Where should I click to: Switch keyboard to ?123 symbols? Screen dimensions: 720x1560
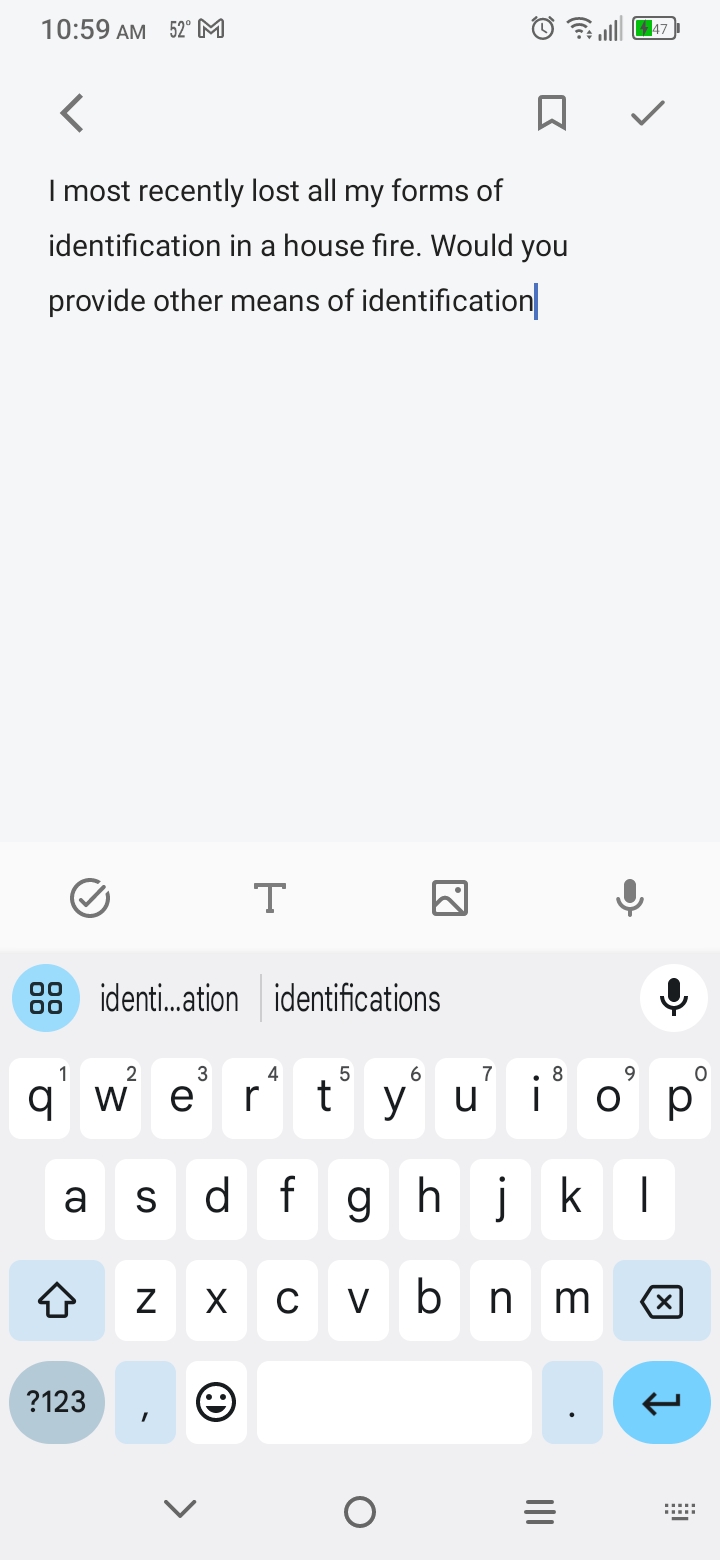57,1402
